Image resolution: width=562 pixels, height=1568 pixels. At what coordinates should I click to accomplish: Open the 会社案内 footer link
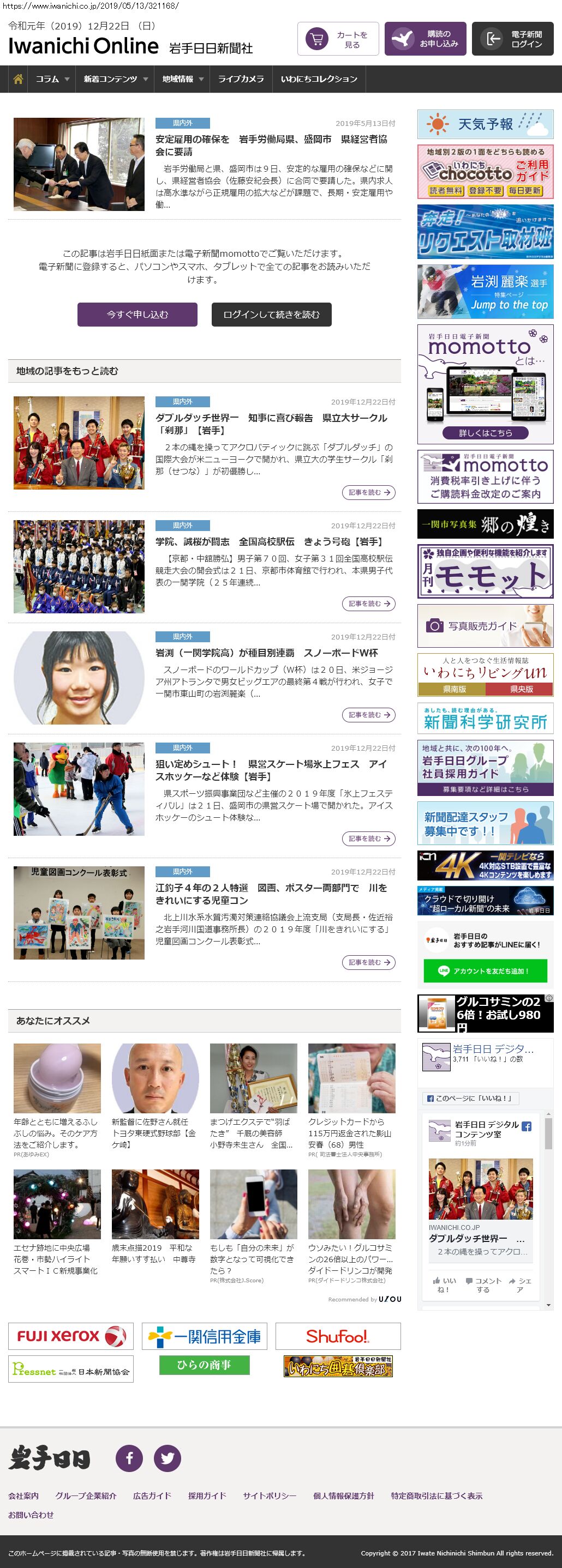[x=23, y=1495]
